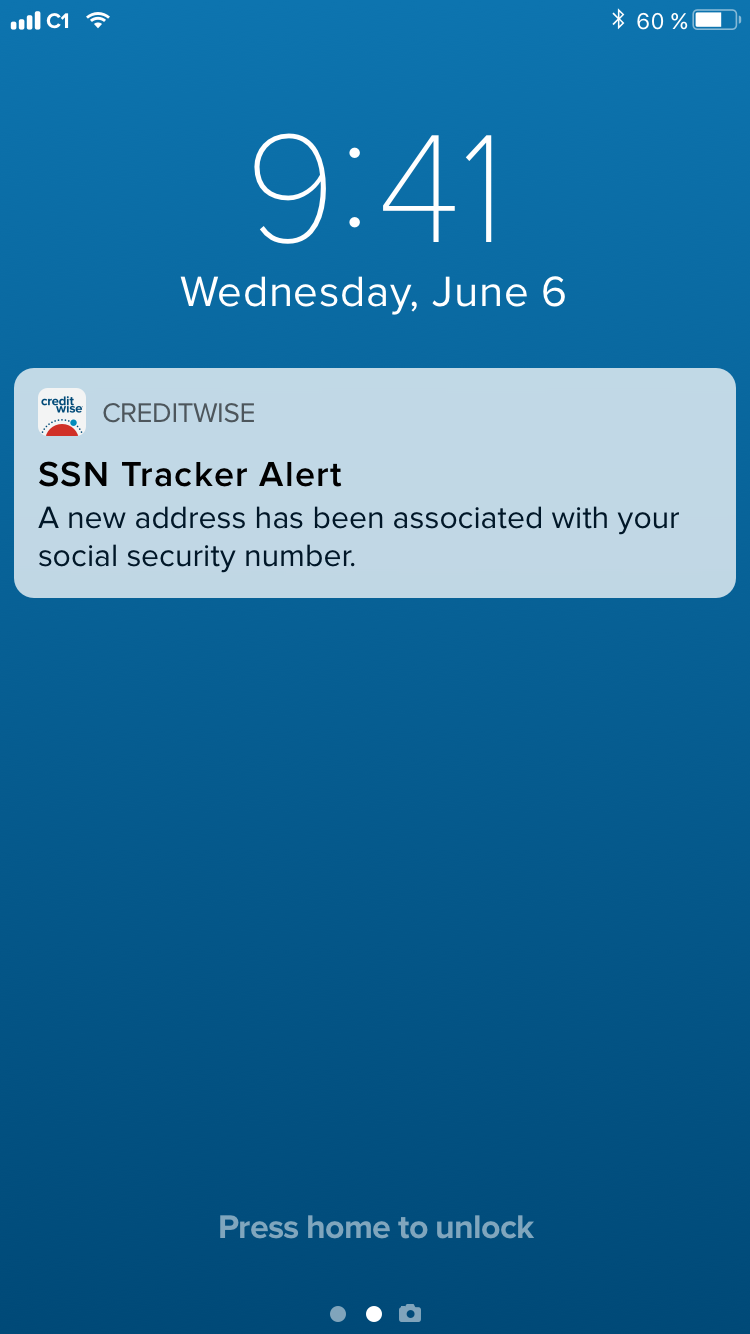This screenshot has height=1334, width=750.
Task: Tap the camera icon in the page indicator
Action: click(410, 1313)
